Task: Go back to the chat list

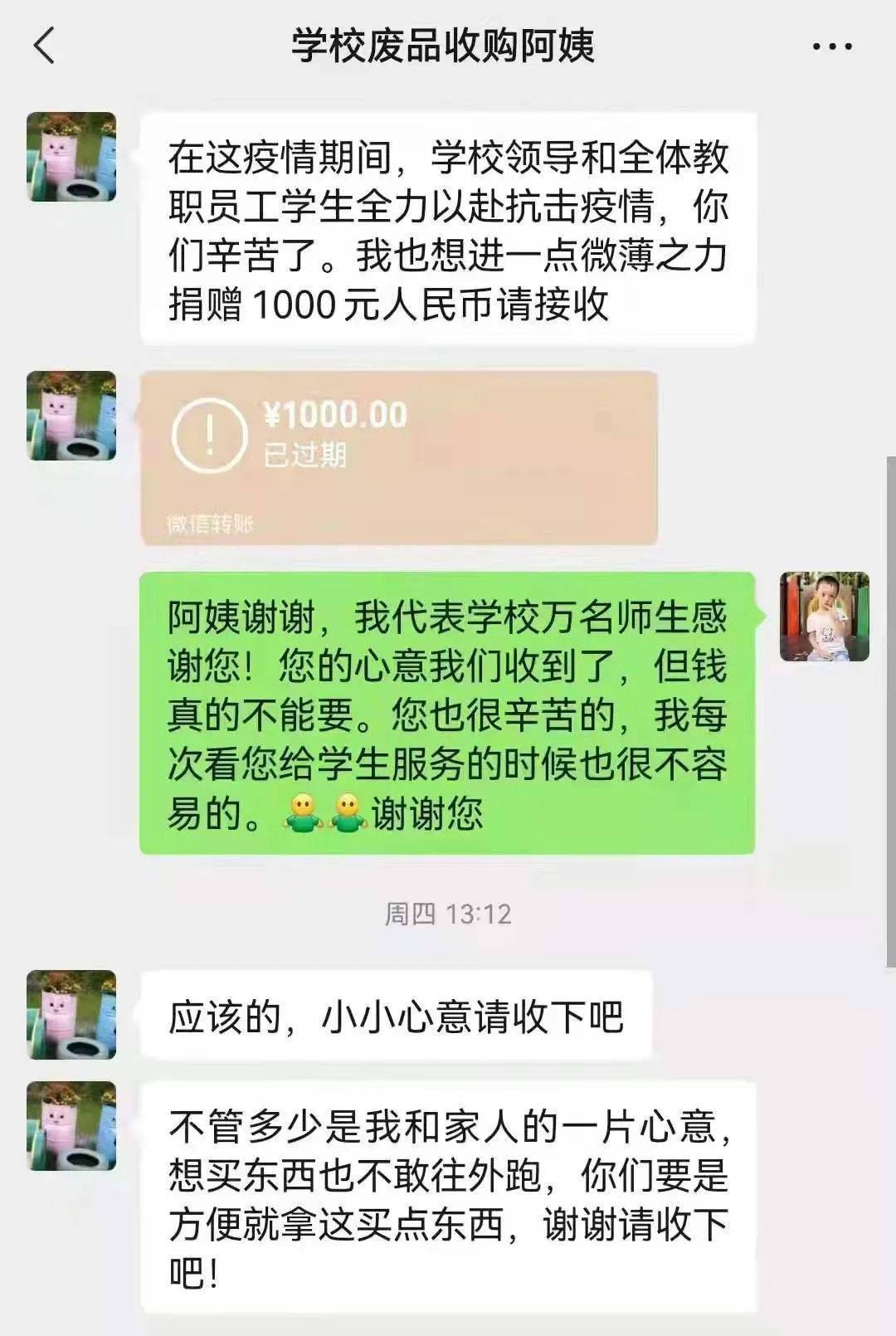Action: pyautogui.click(x=45, y=46)
